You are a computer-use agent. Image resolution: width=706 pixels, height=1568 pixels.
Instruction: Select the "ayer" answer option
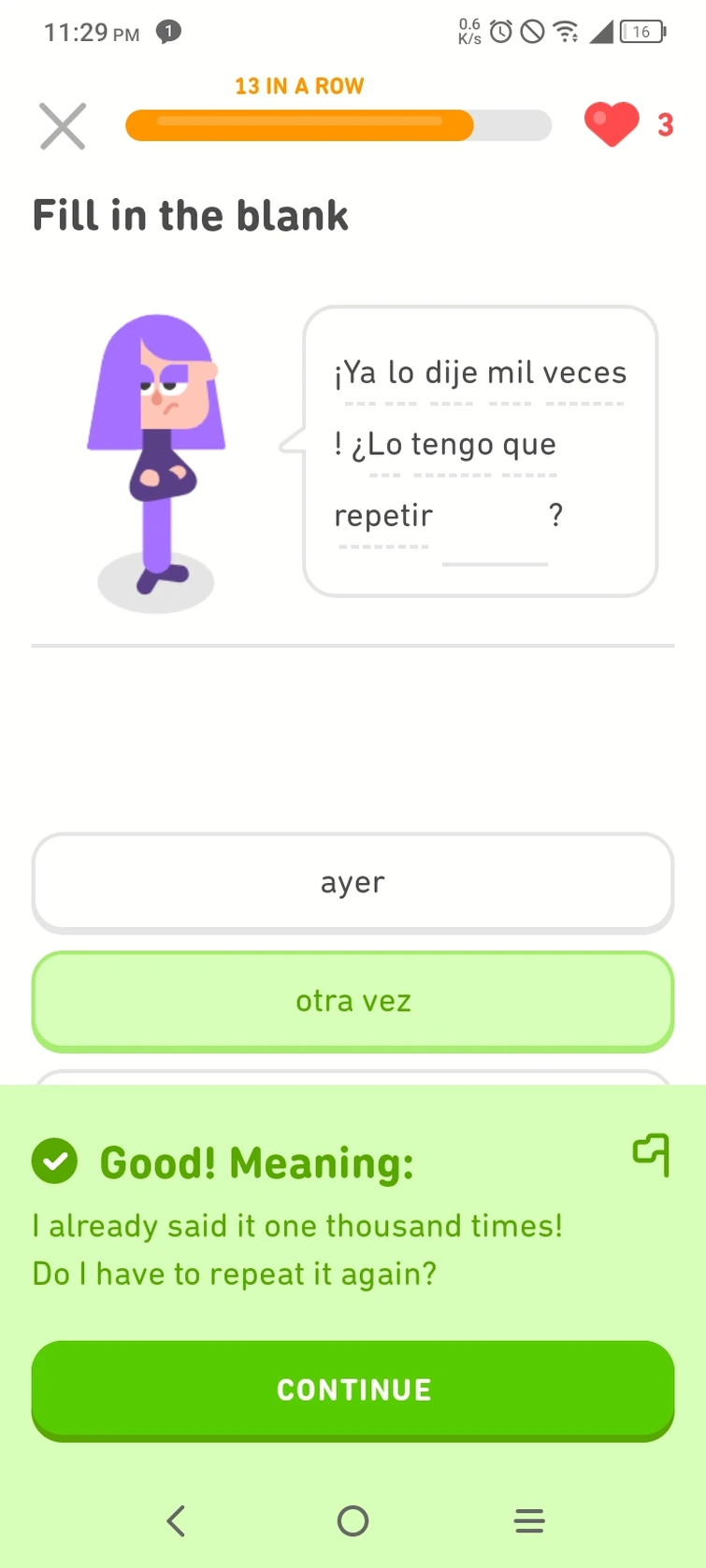(x=353, y=883)
